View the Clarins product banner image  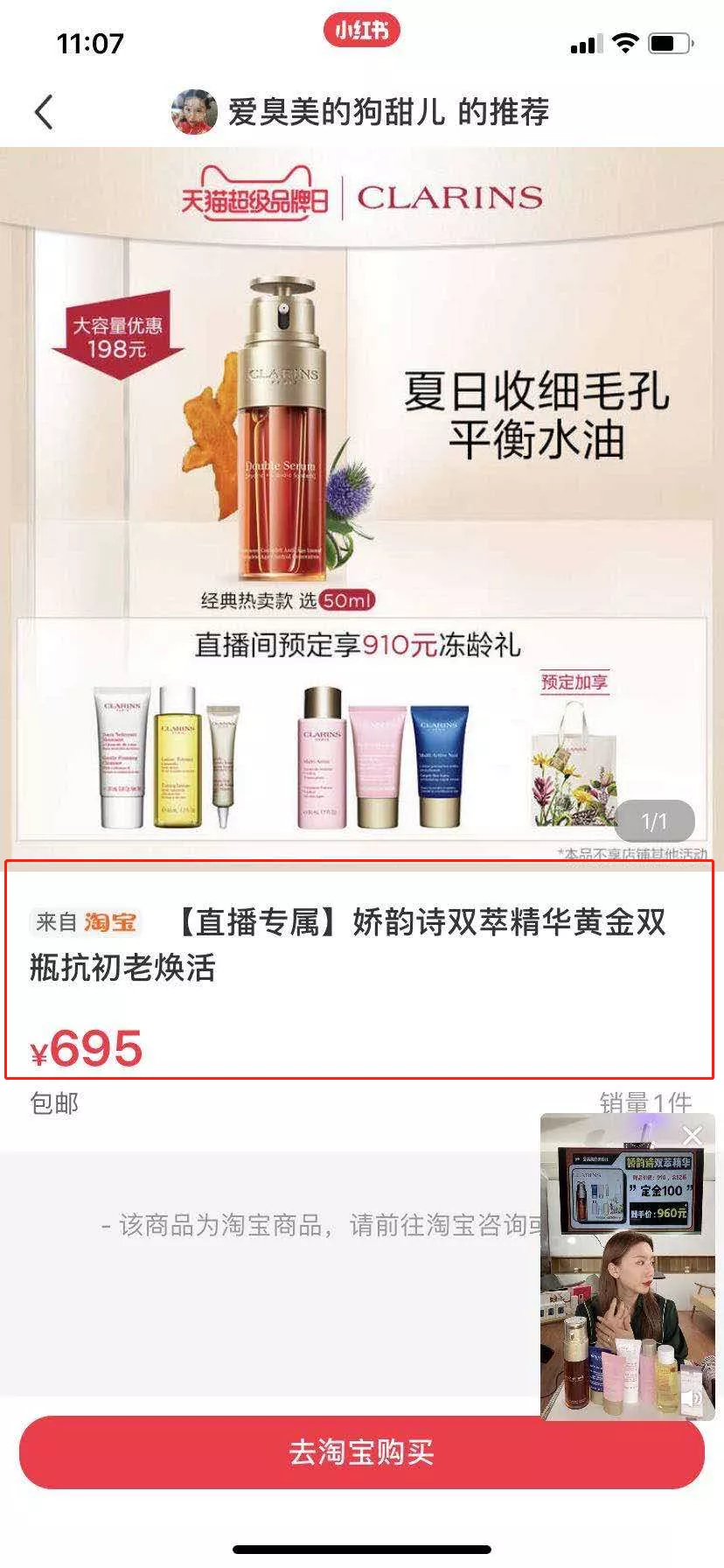362,503
